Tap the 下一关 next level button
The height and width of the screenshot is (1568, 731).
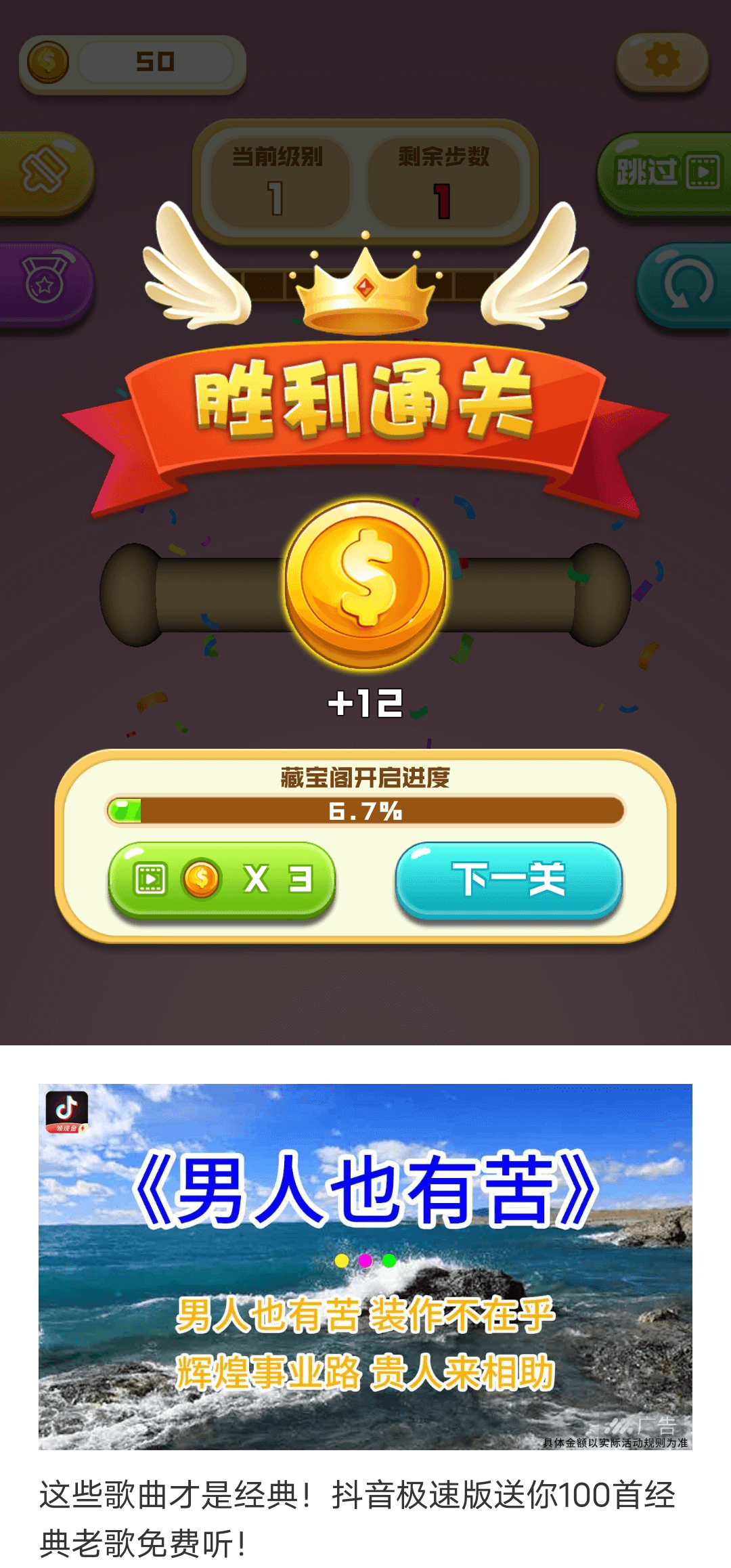pyautogui.click(x=508, y=879)
